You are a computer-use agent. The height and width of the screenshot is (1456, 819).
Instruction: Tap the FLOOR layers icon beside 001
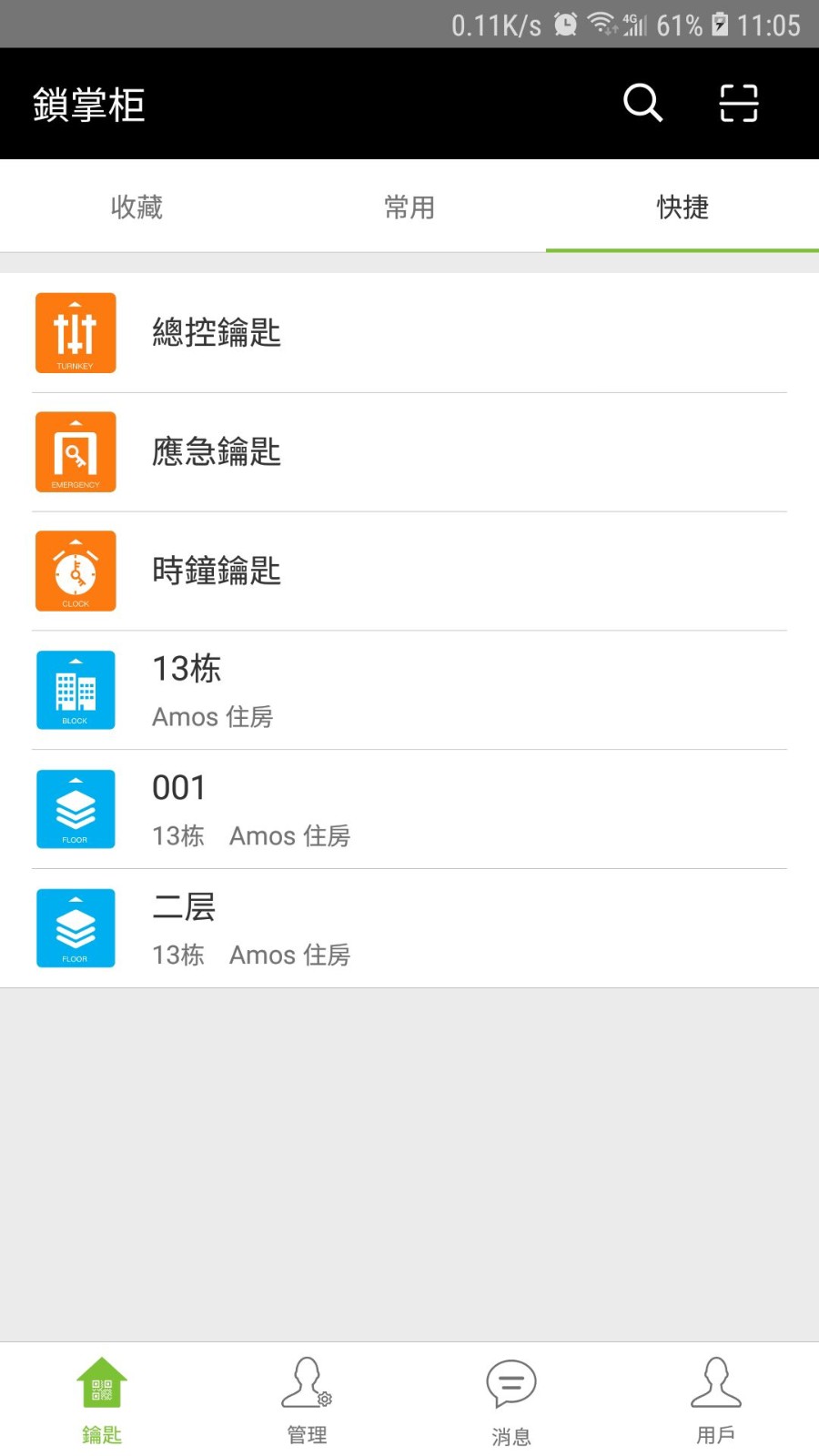(x=76, y=809)
